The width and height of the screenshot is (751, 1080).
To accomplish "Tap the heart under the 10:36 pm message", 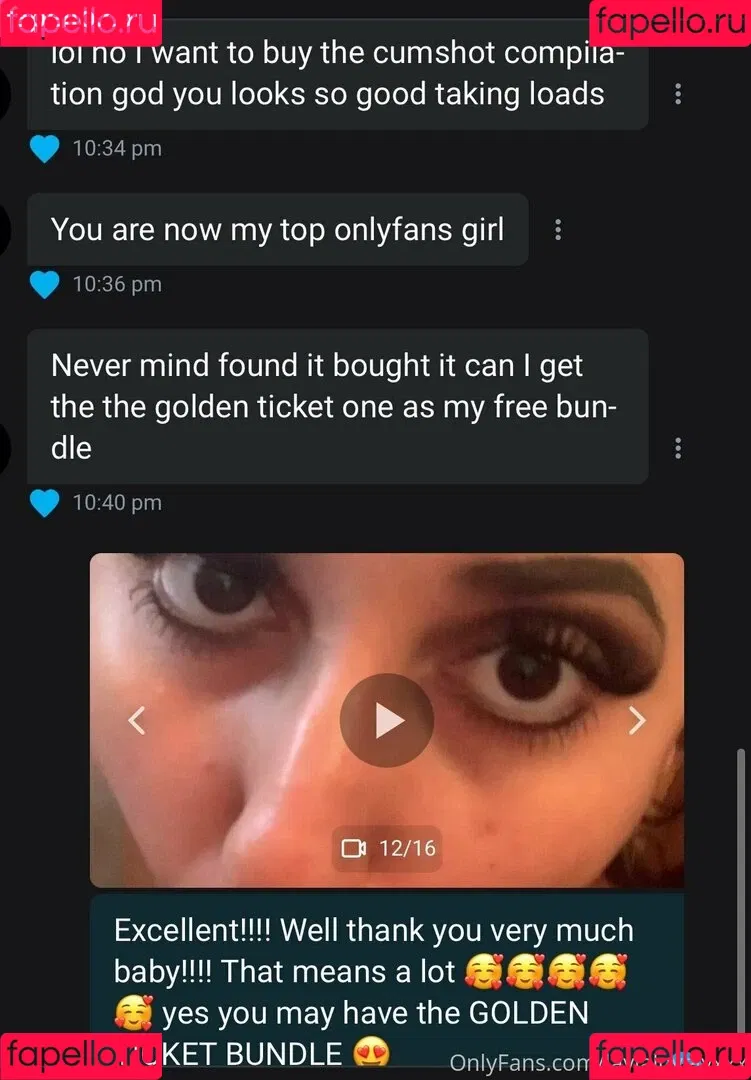I will pyautogui.click(x=44, y=285).
